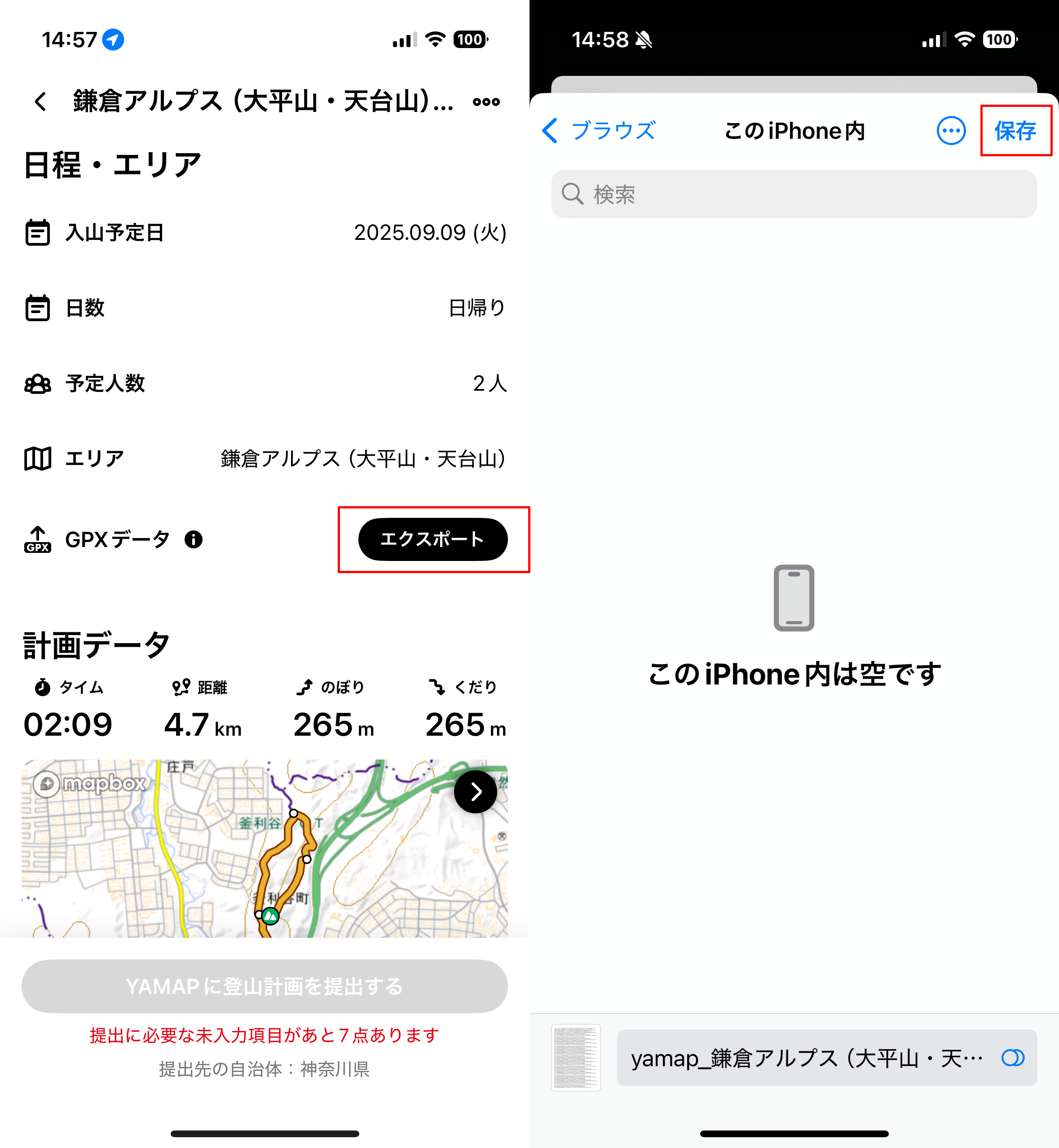This screenshot has width=1059, height=1148.
Task: Tap 保存 to save the file
Action: tap(1015, 131)
